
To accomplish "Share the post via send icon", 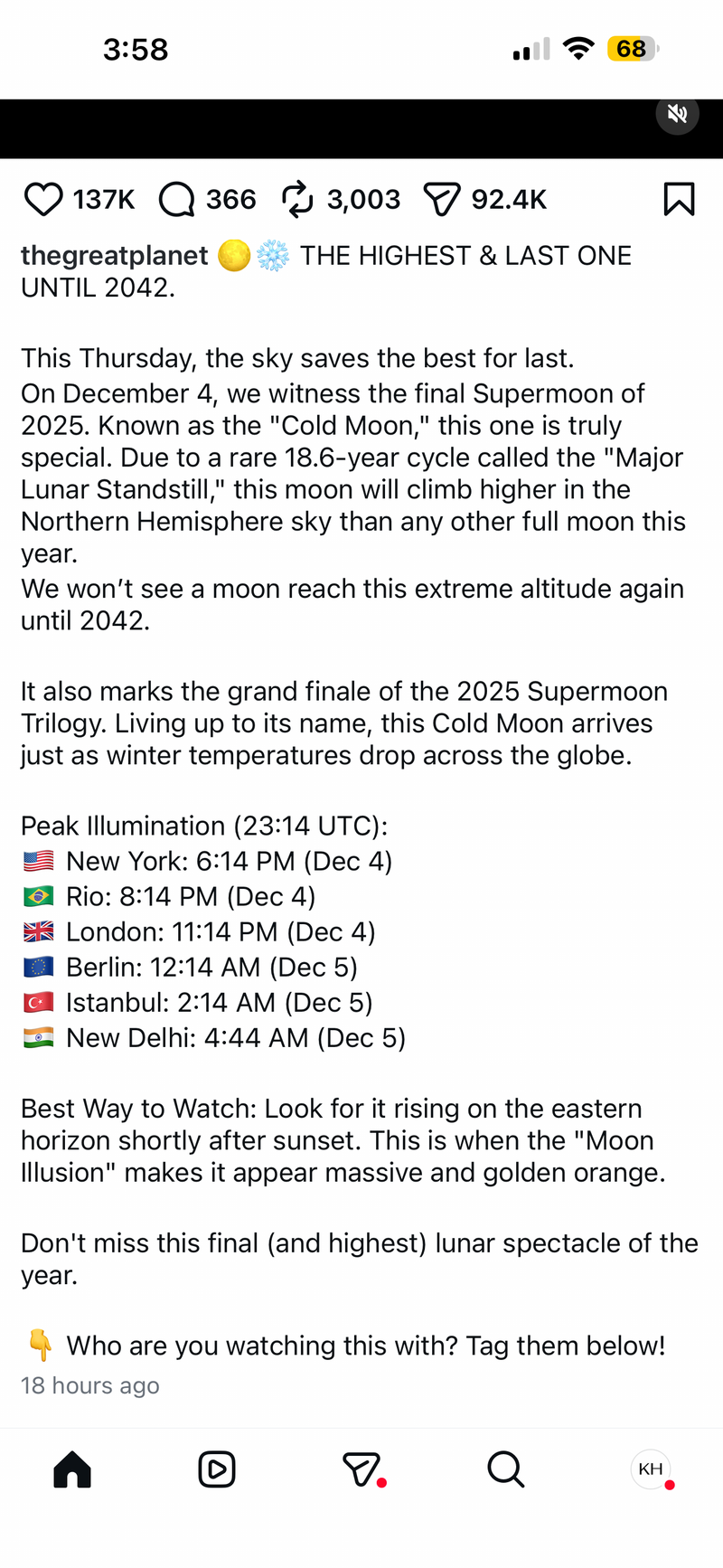I will [x=442, y=200].
